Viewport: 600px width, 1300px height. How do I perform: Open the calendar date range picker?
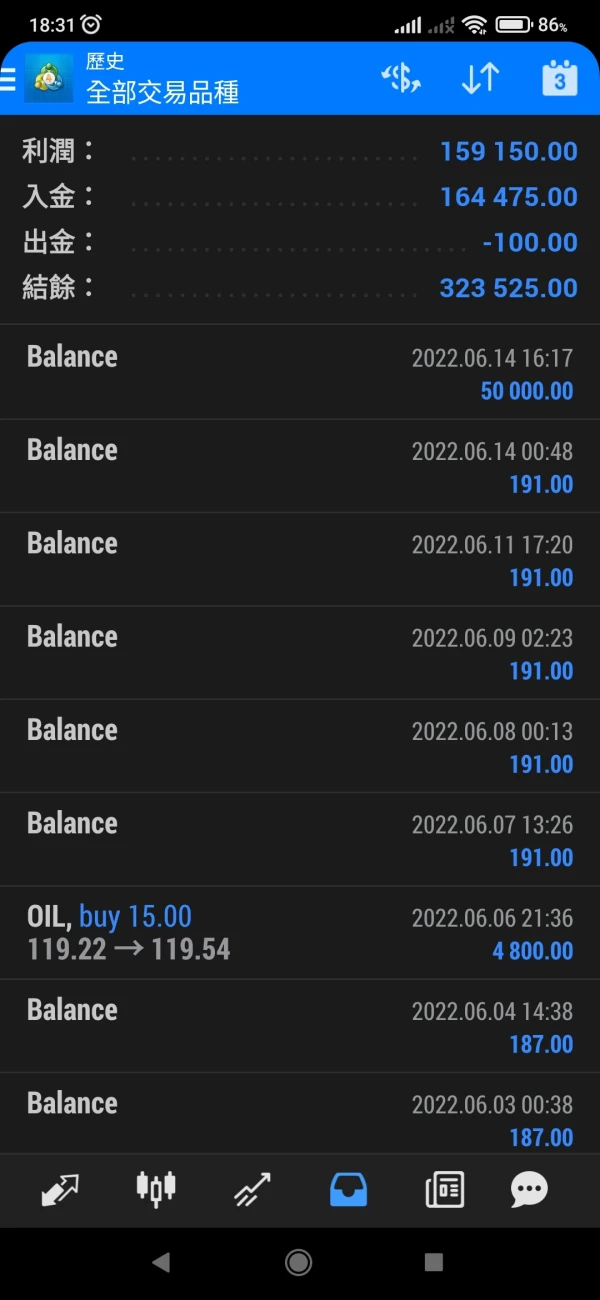(559, 79)
